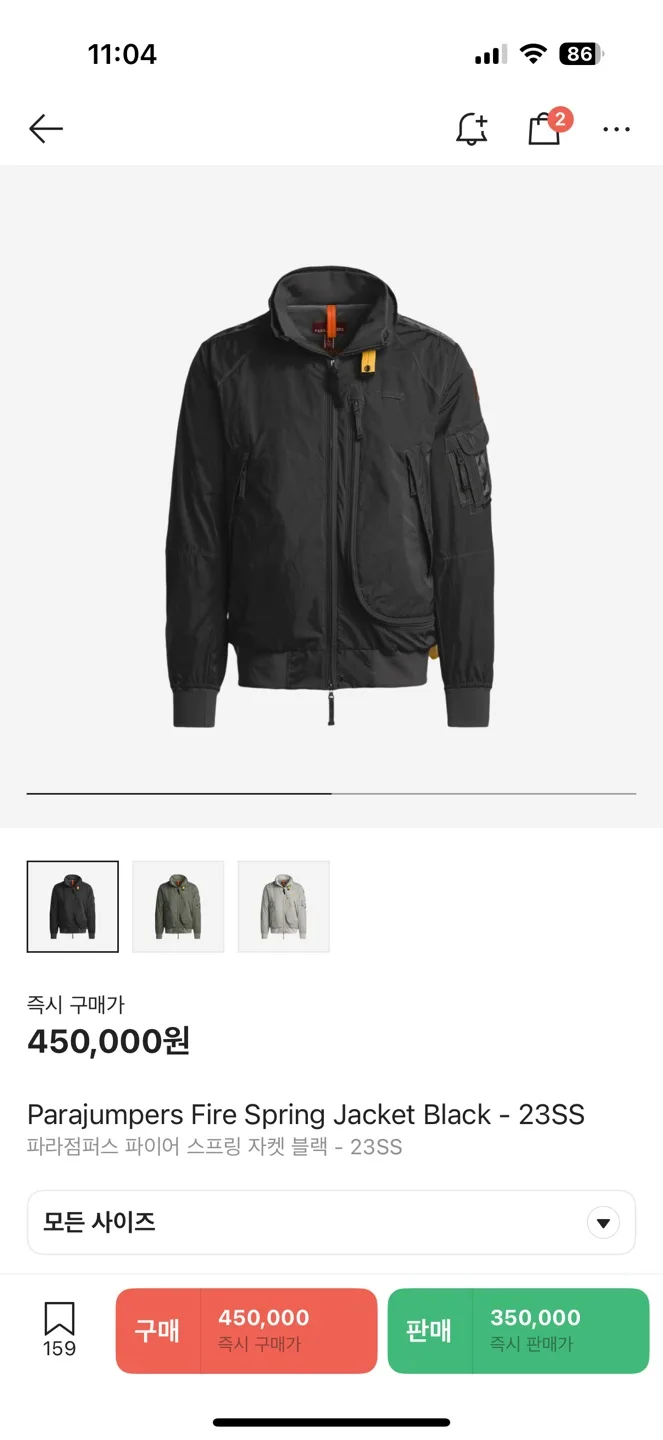Select the light gray jacket thumbnail
663x1440 pixels.
[283, 906]
